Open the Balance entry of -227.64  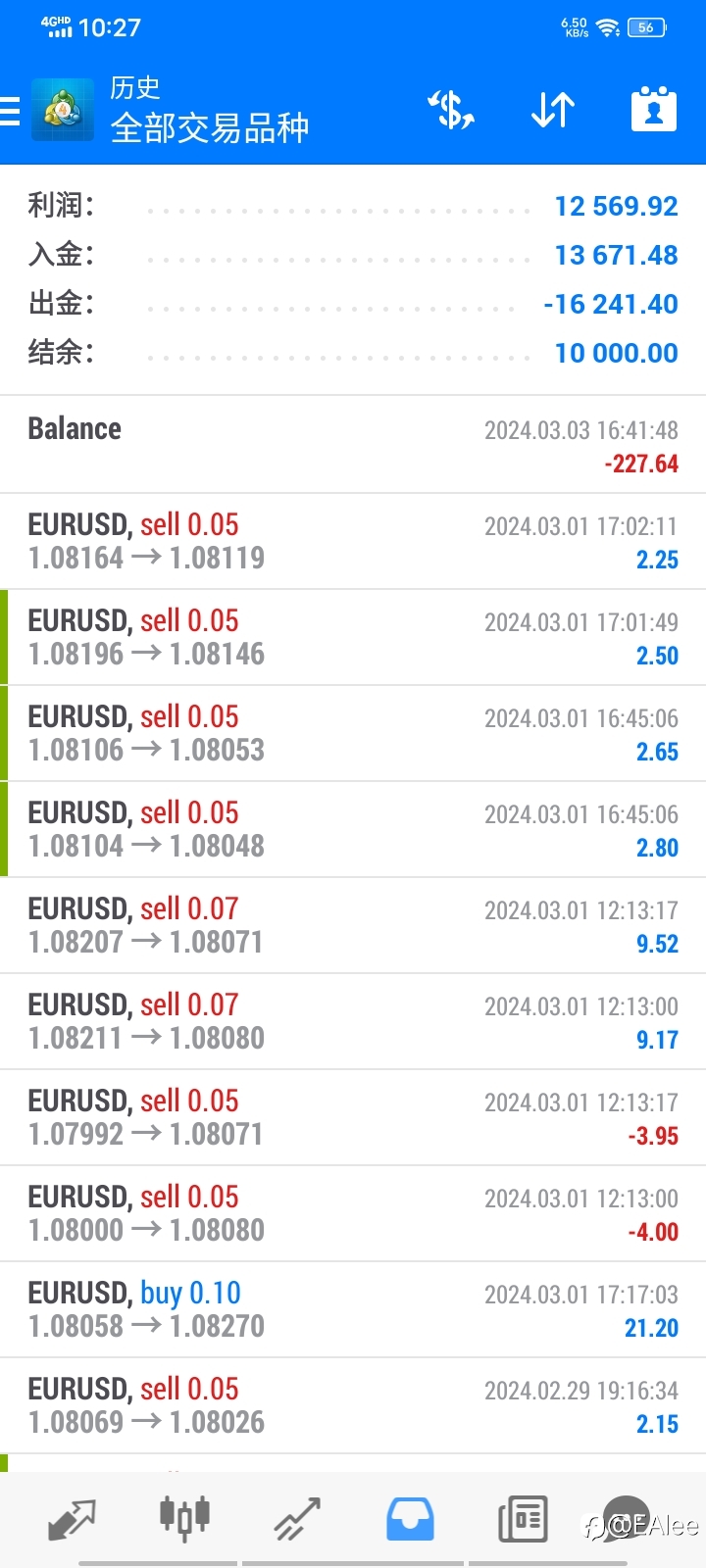click(x=353, y=445)
